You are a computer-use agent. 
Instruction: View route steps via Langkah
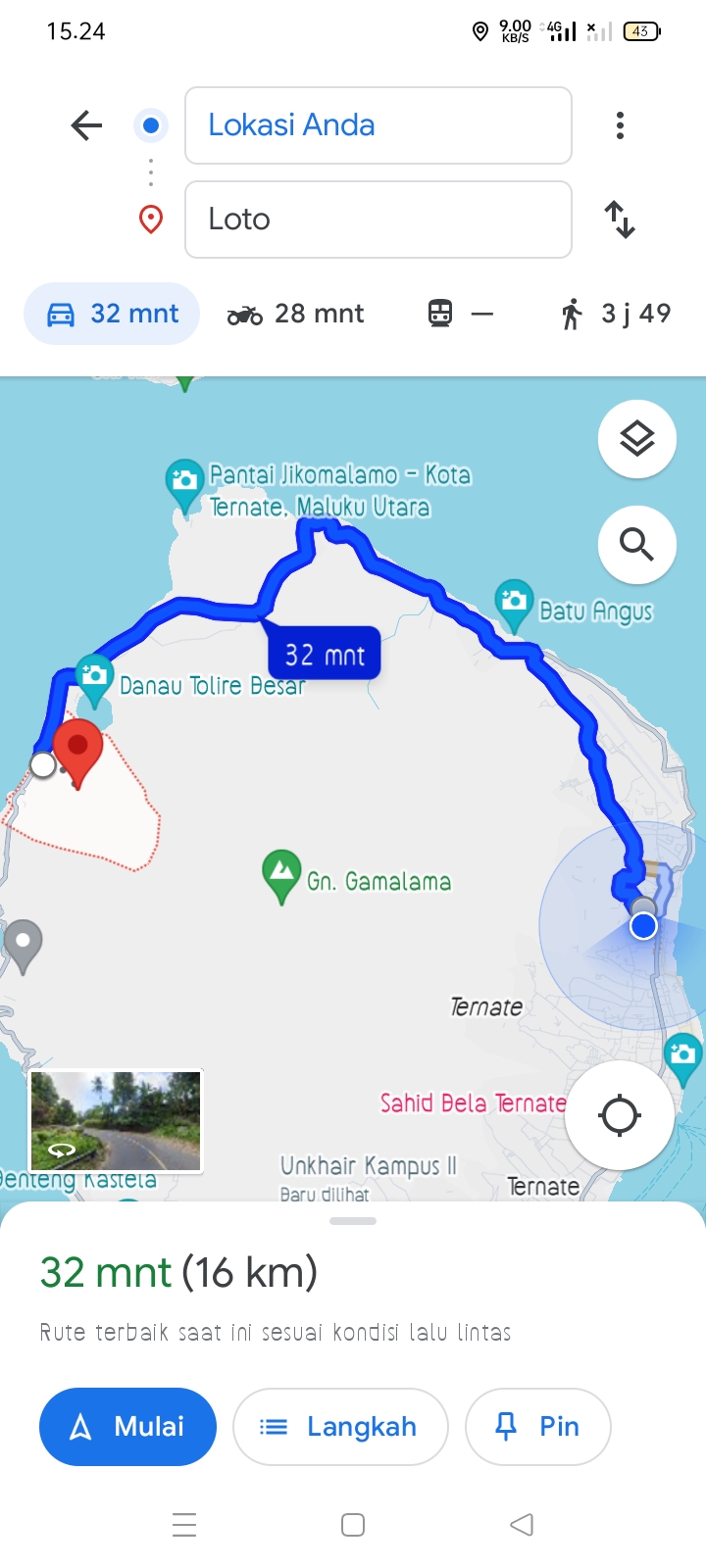coord(340,1427)
